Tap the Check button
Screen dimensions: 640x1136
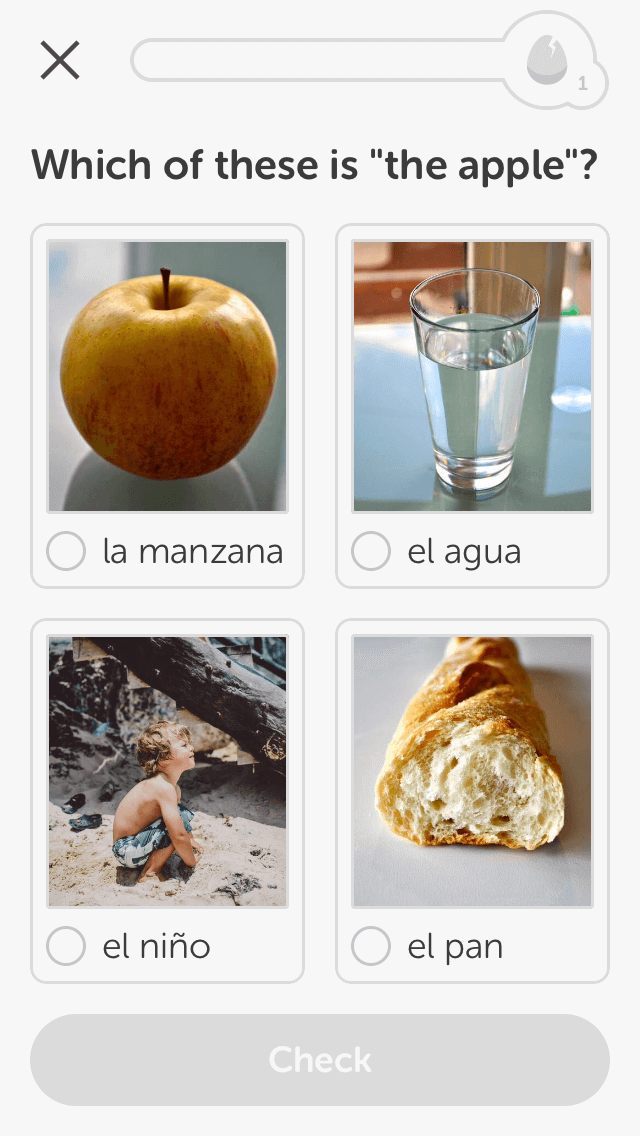(x=320, y=1060)
